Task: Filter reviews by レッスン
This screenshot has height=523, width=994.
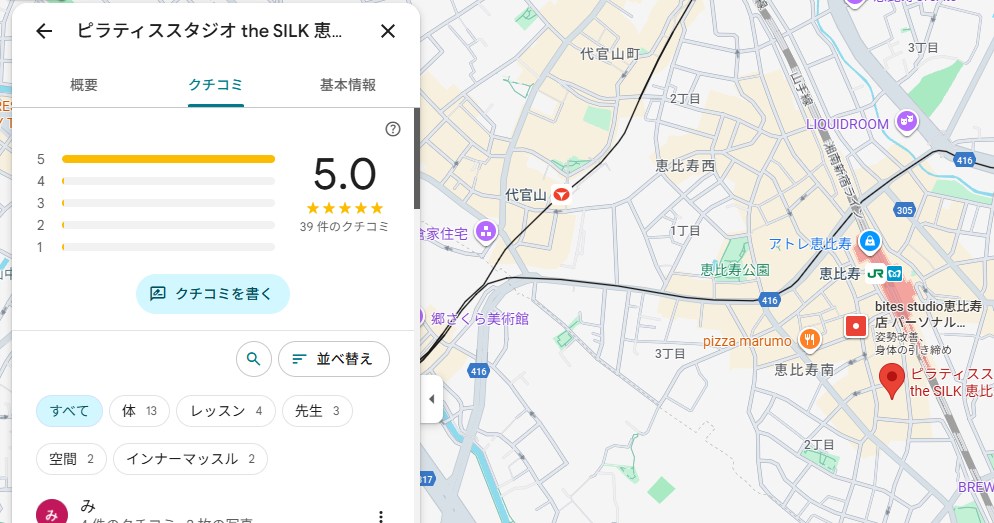Action: (225, 411)
